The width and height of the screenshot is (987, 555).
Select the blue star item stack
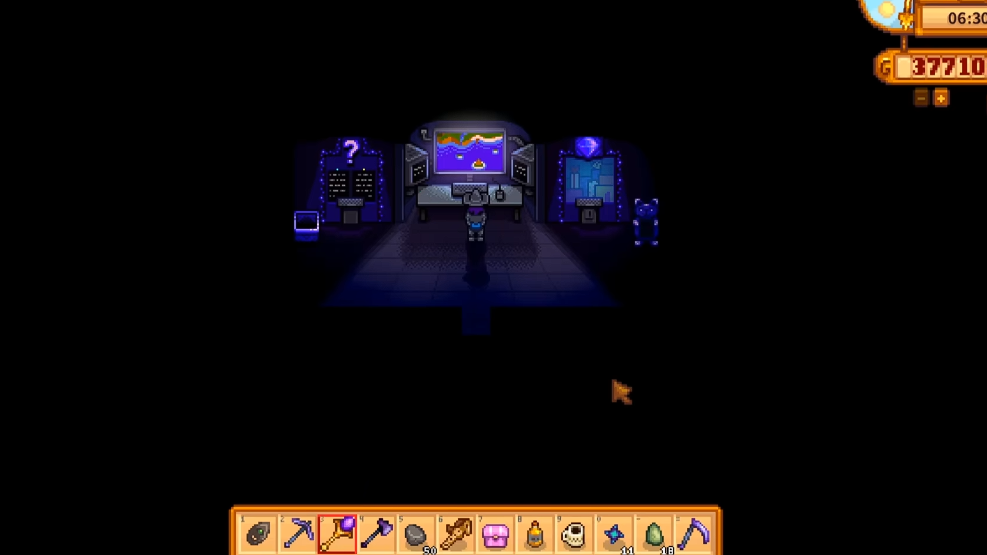pyautogui.click(x=614, y=534)
